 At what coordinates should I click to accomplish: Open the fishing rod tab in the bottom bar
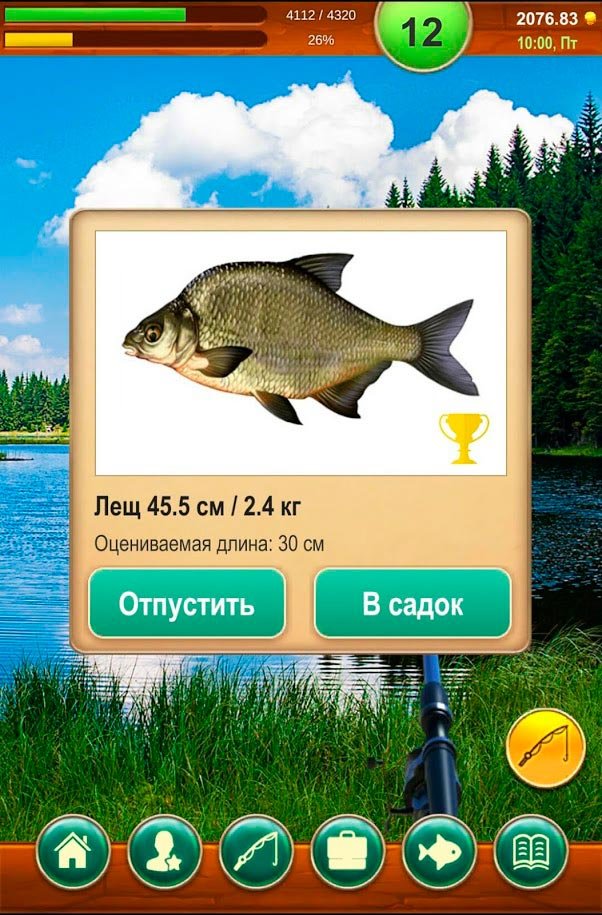[x=256, y=852]
